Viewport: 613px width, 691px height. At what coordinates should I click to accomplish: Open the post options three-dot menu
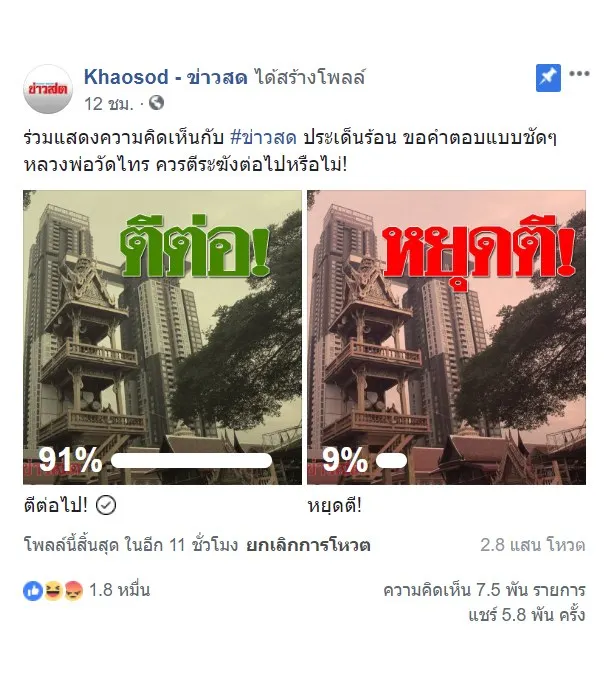(579, 75)
